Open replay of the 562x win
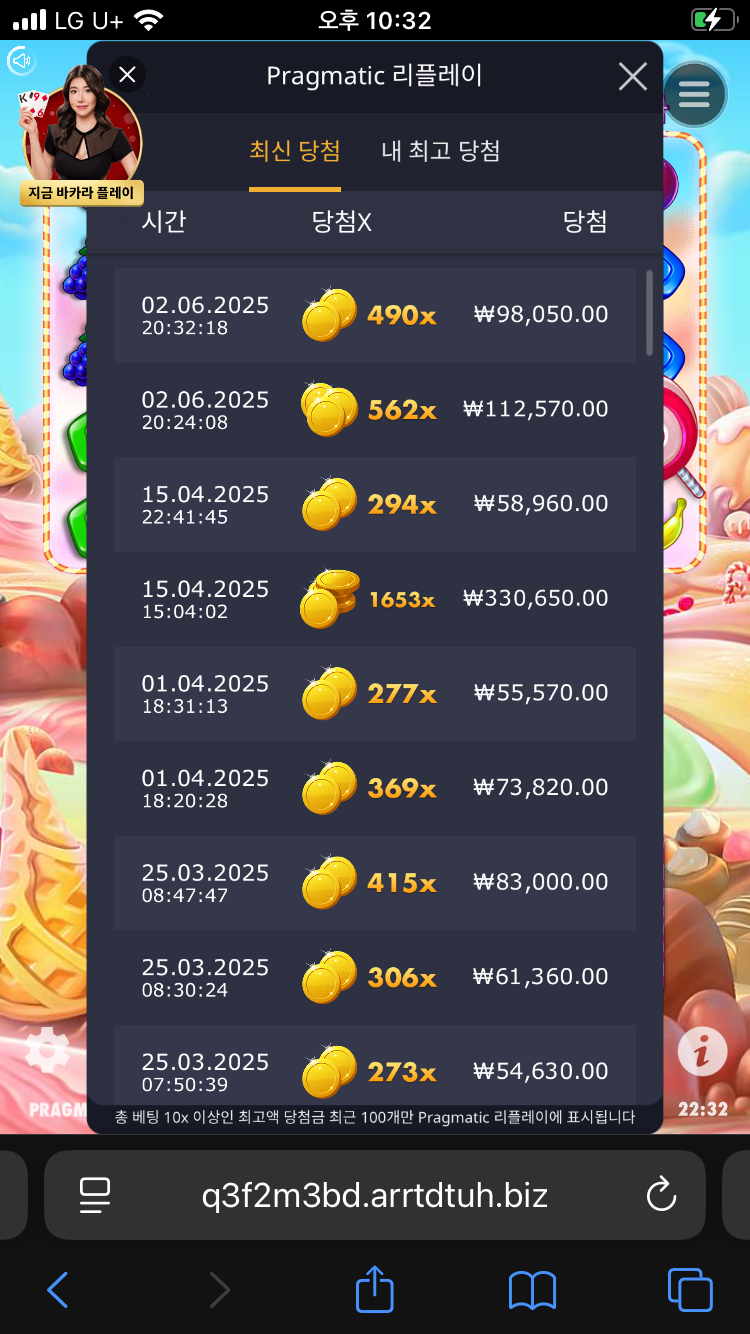Screen dimensions: 750x1334 374,409
